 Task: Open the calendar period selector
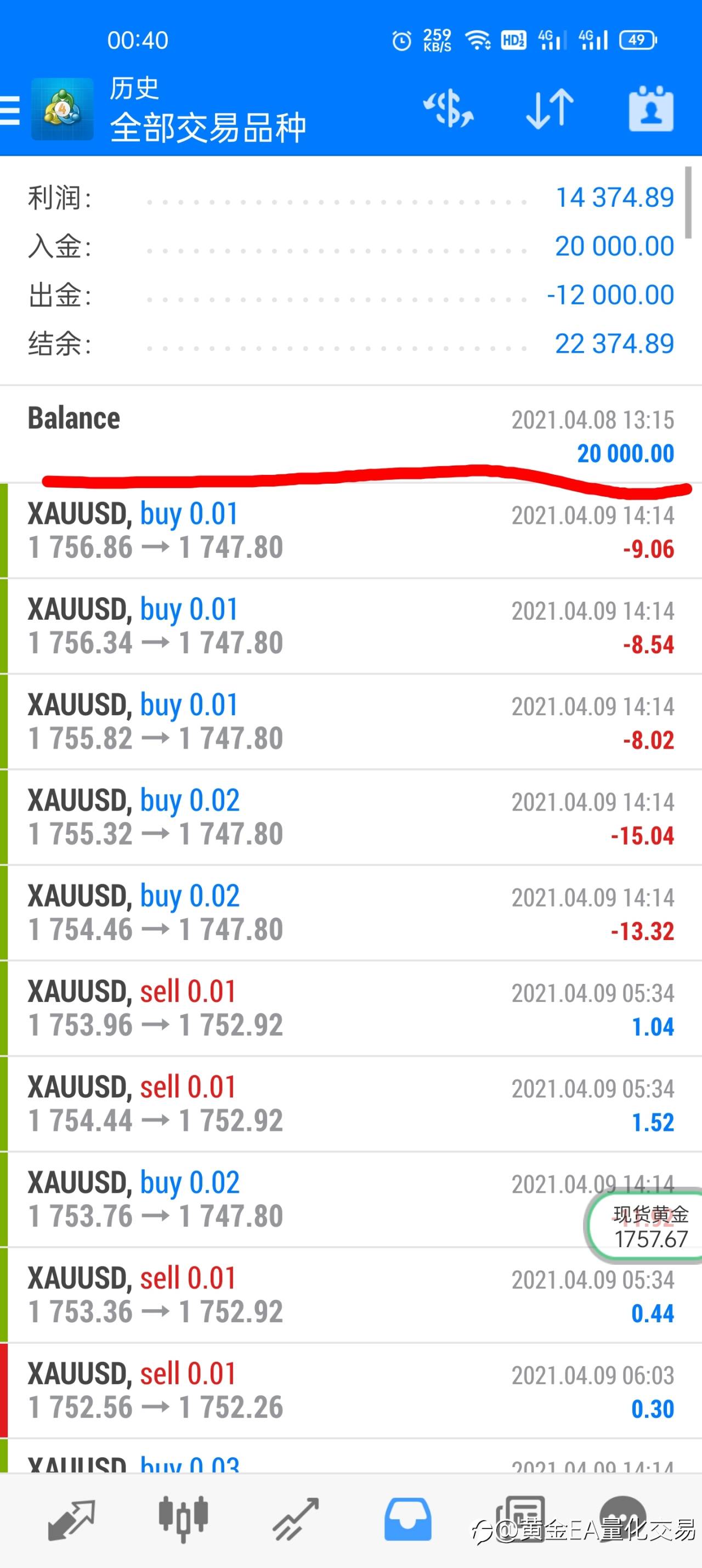pyautogui.click(x=651, y=109)
